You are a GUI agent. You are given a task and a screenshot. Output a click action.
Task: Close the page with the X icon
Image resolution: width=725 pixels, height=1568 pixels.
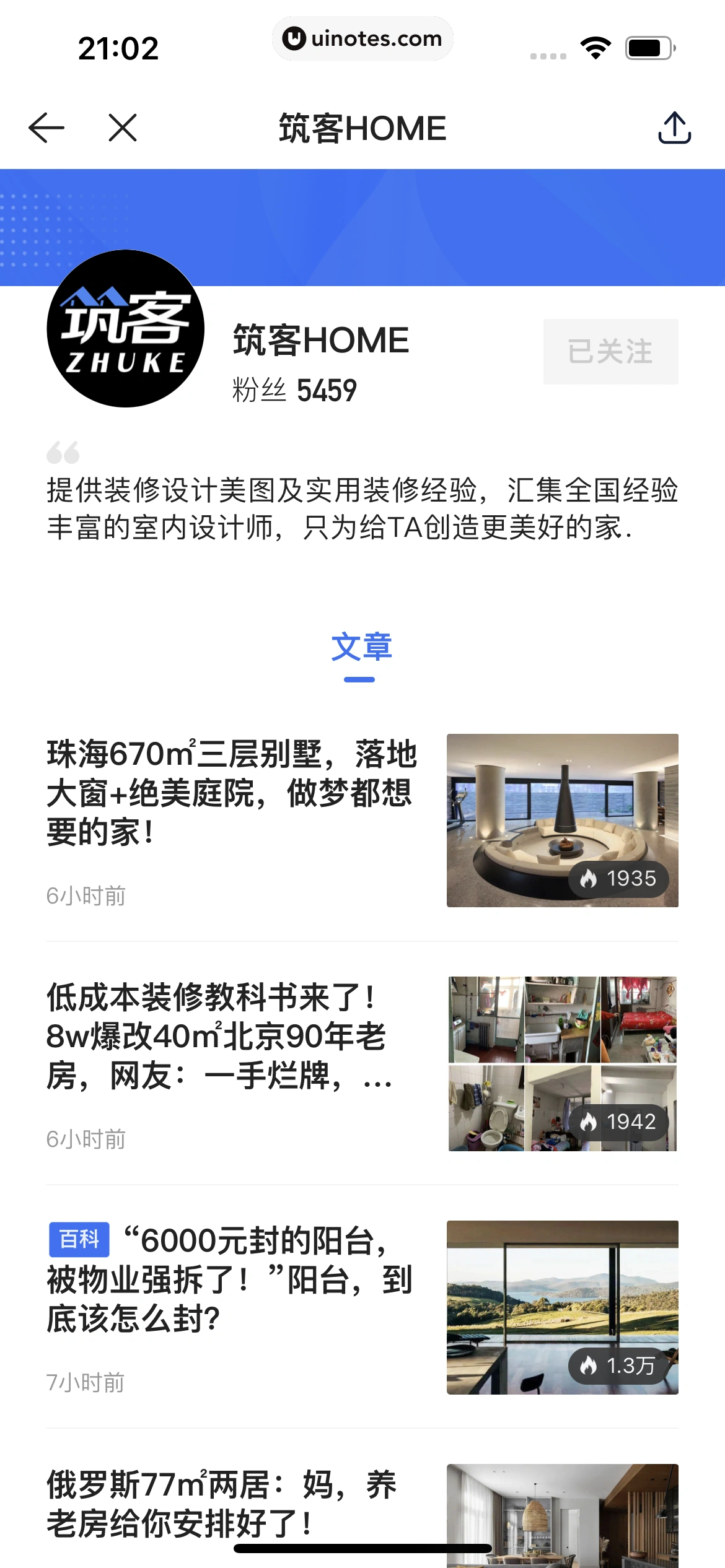pyautogui.click(x=123, y=128)
